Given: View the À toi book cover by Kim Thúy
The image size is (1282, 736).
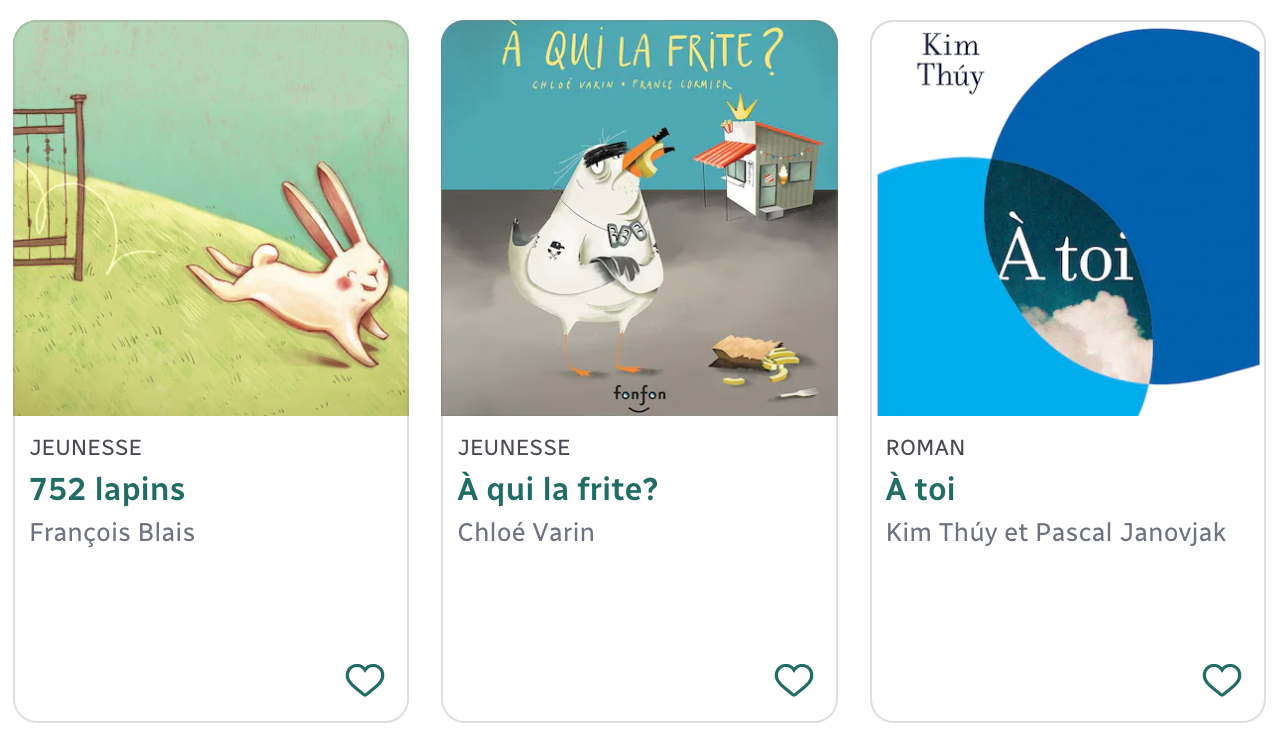Looking at the screenshot, I should click(1067, 218).
